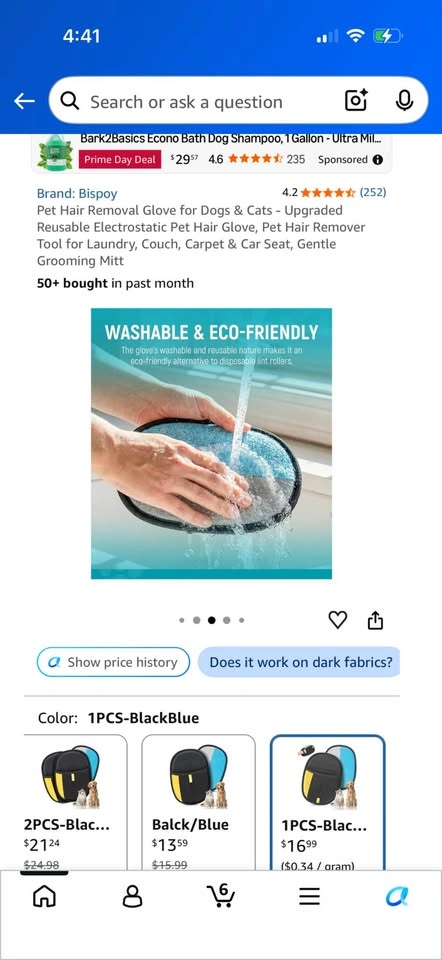Open camera lens search
The width and height of the screenshot is (442, 960).
356,100
